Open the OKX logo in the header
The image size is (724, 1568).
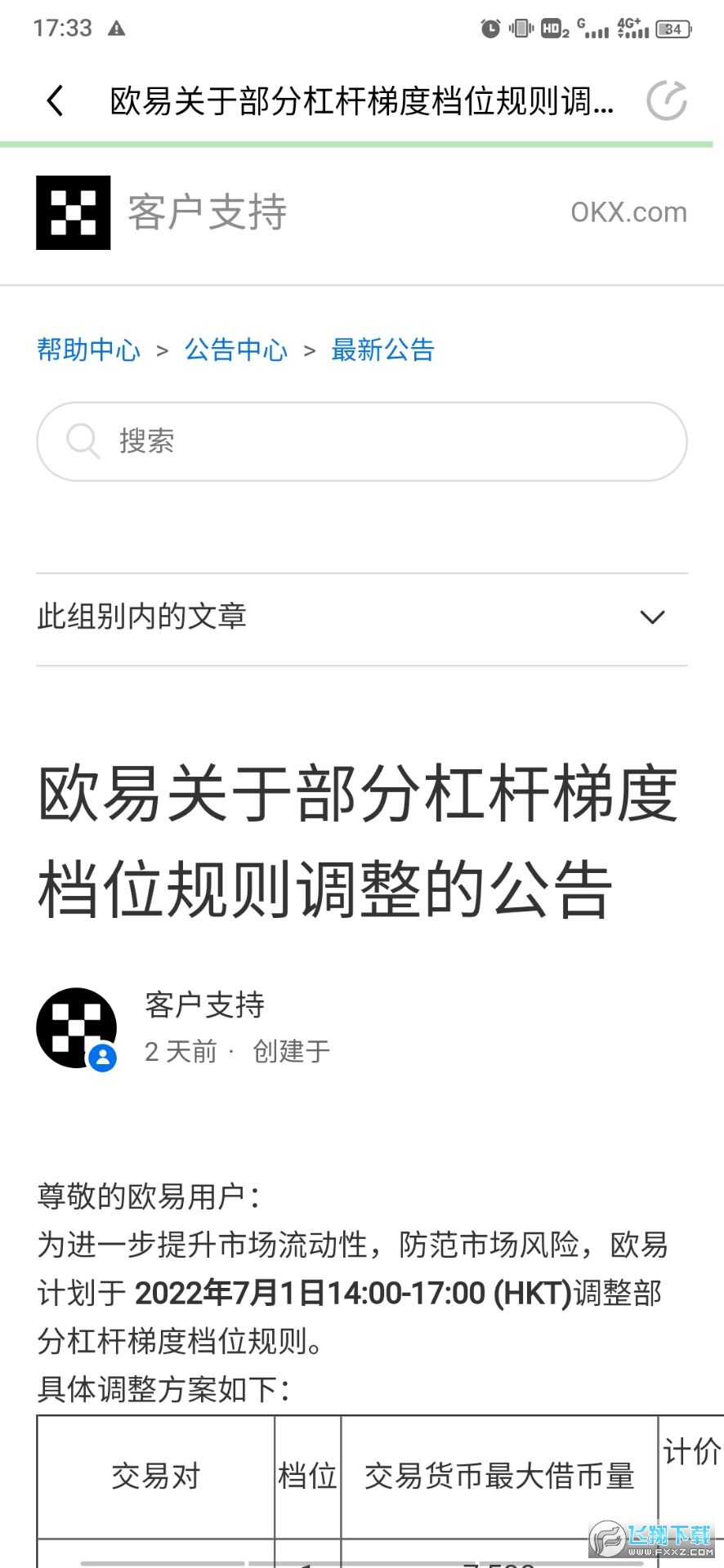click(72, 212)
